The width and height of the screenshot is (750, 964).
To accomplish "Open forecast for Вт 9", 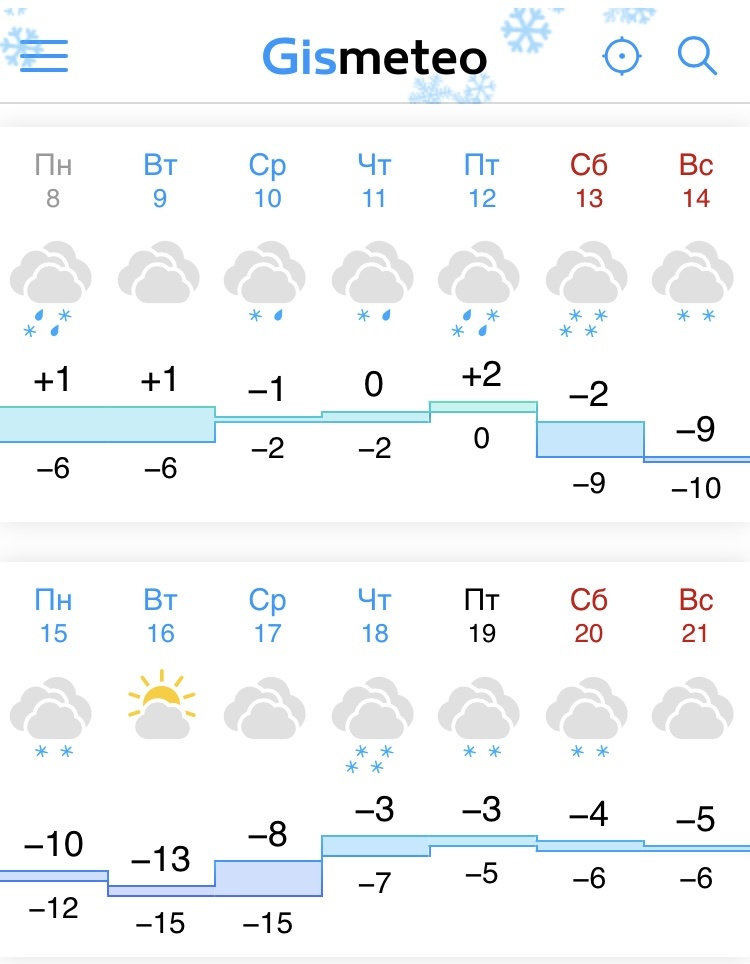I will coord(160,181).
